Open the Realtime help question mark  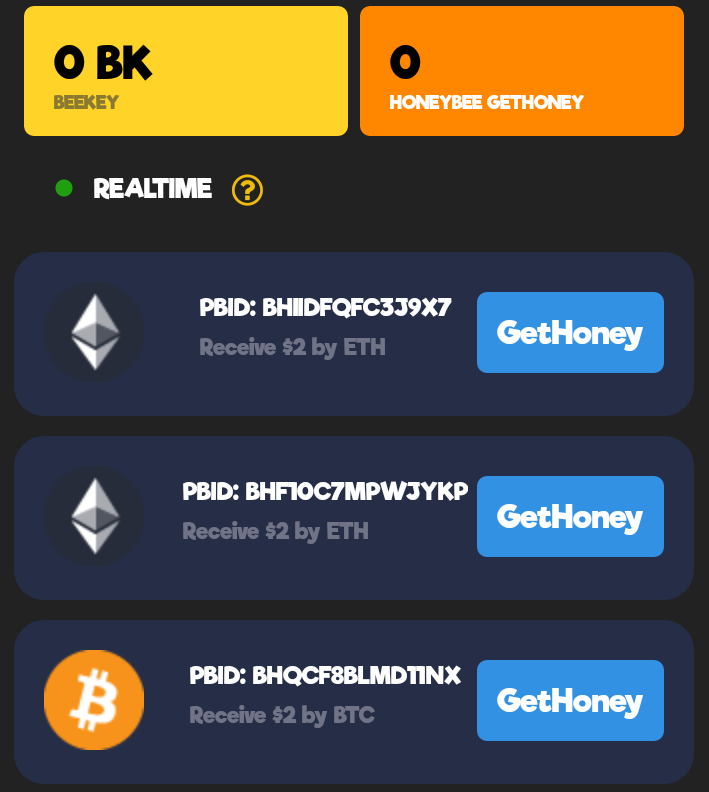(x=247, y=189)
